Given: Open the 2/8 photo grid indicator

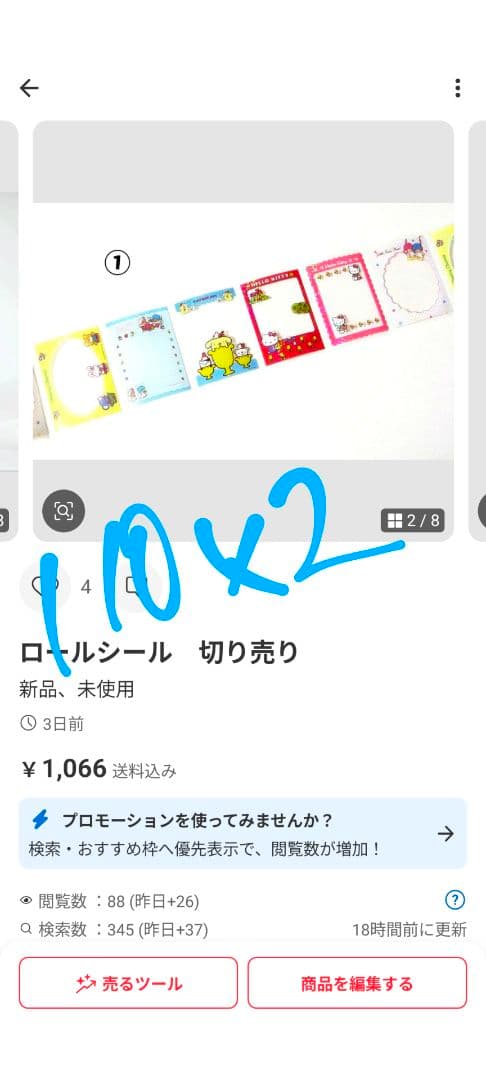Looking at the screenshot, I should click(x=412, y=520).
